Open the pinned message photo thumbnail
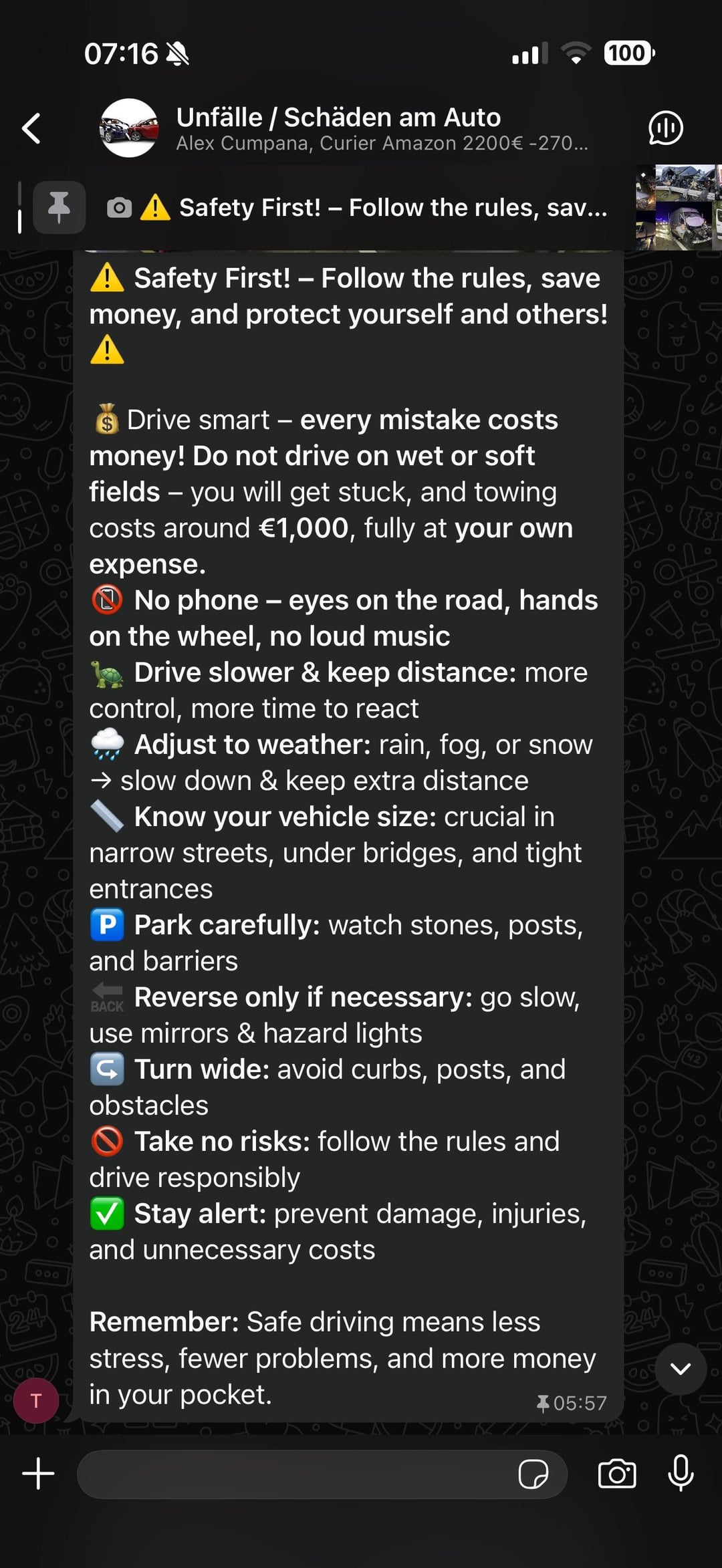This screenshot has height=1568, width=722. click(678, 208)
